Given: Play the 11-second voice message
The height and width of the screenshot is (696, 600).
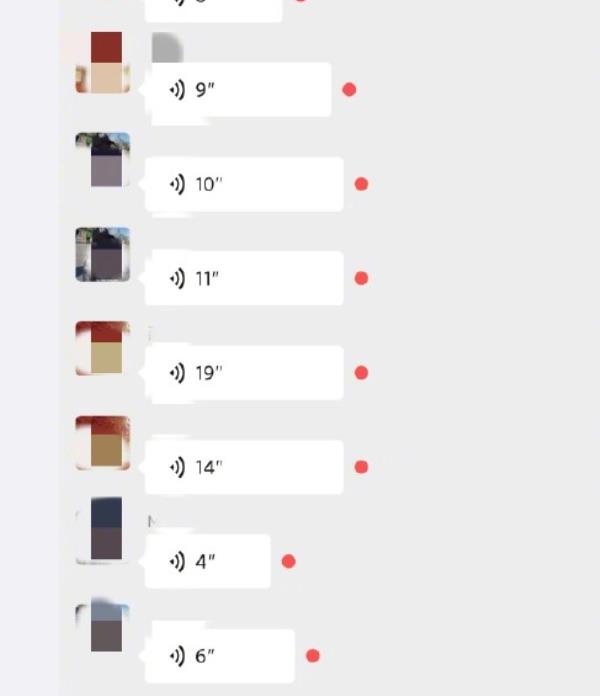Looking at the screenshot, I should pyautogui.click(x=244, y=278).
